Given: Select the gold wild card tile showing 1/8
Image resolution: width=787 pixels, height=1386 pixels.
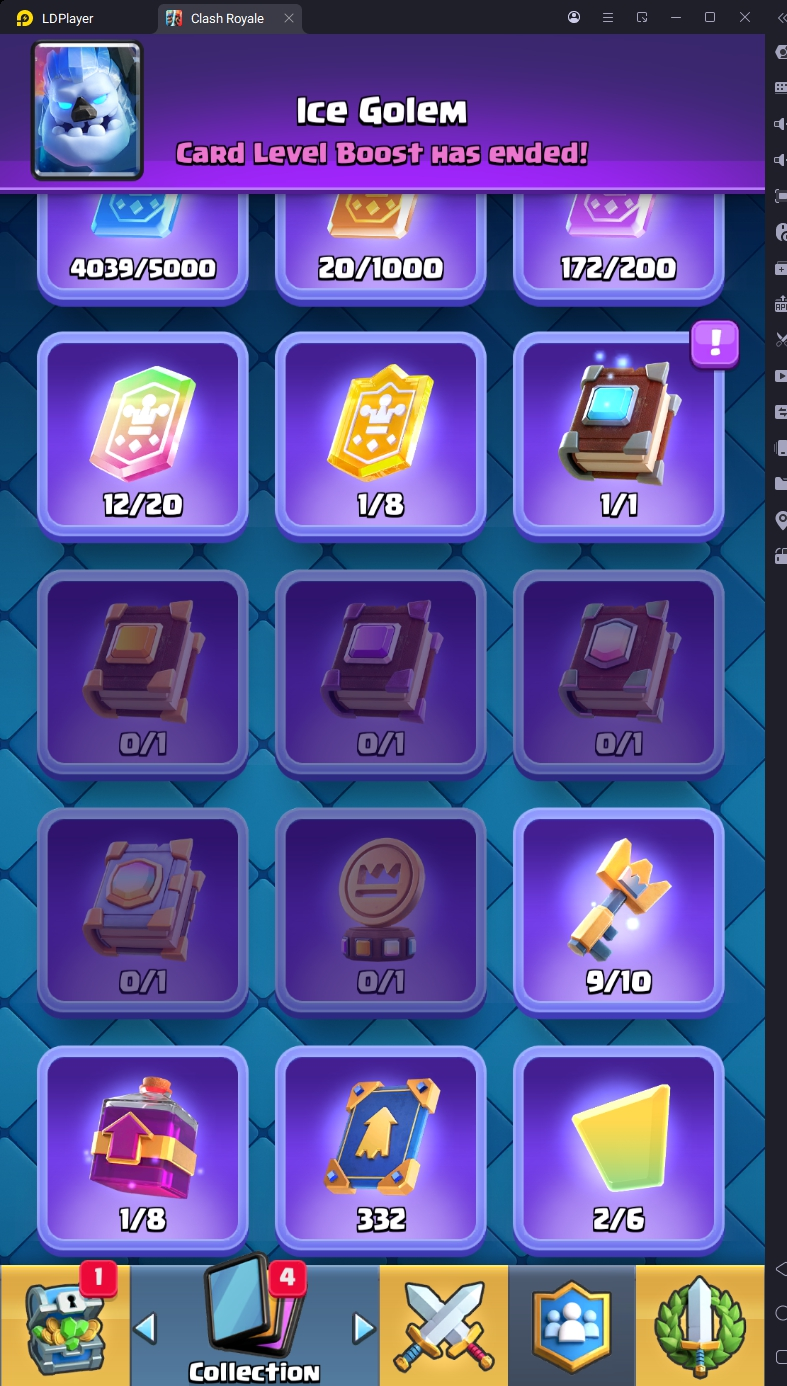Looking at the screenshot, I should 381,436.
